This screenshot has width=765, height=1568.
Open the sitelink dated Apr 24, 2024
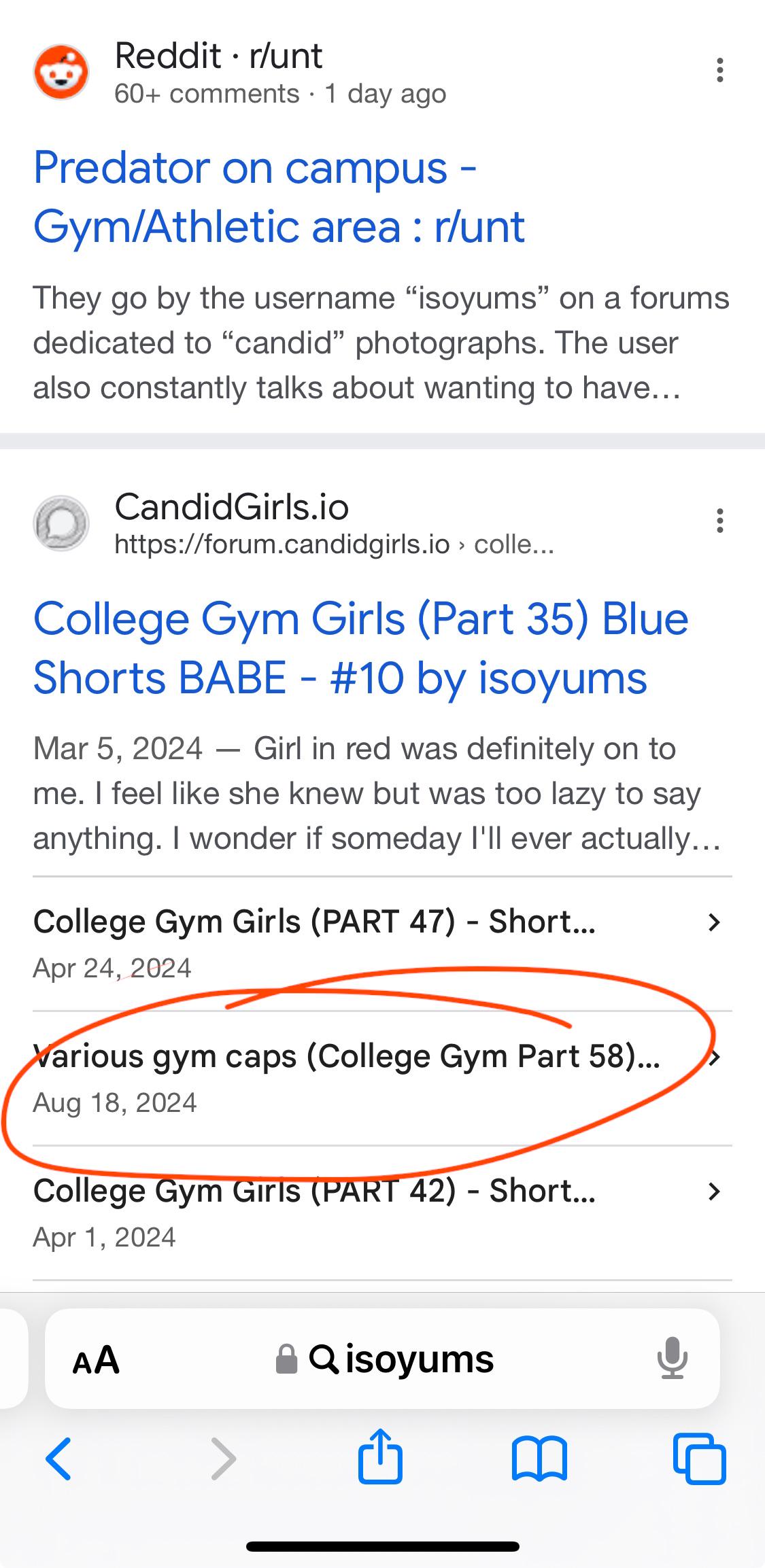[314, 922]
